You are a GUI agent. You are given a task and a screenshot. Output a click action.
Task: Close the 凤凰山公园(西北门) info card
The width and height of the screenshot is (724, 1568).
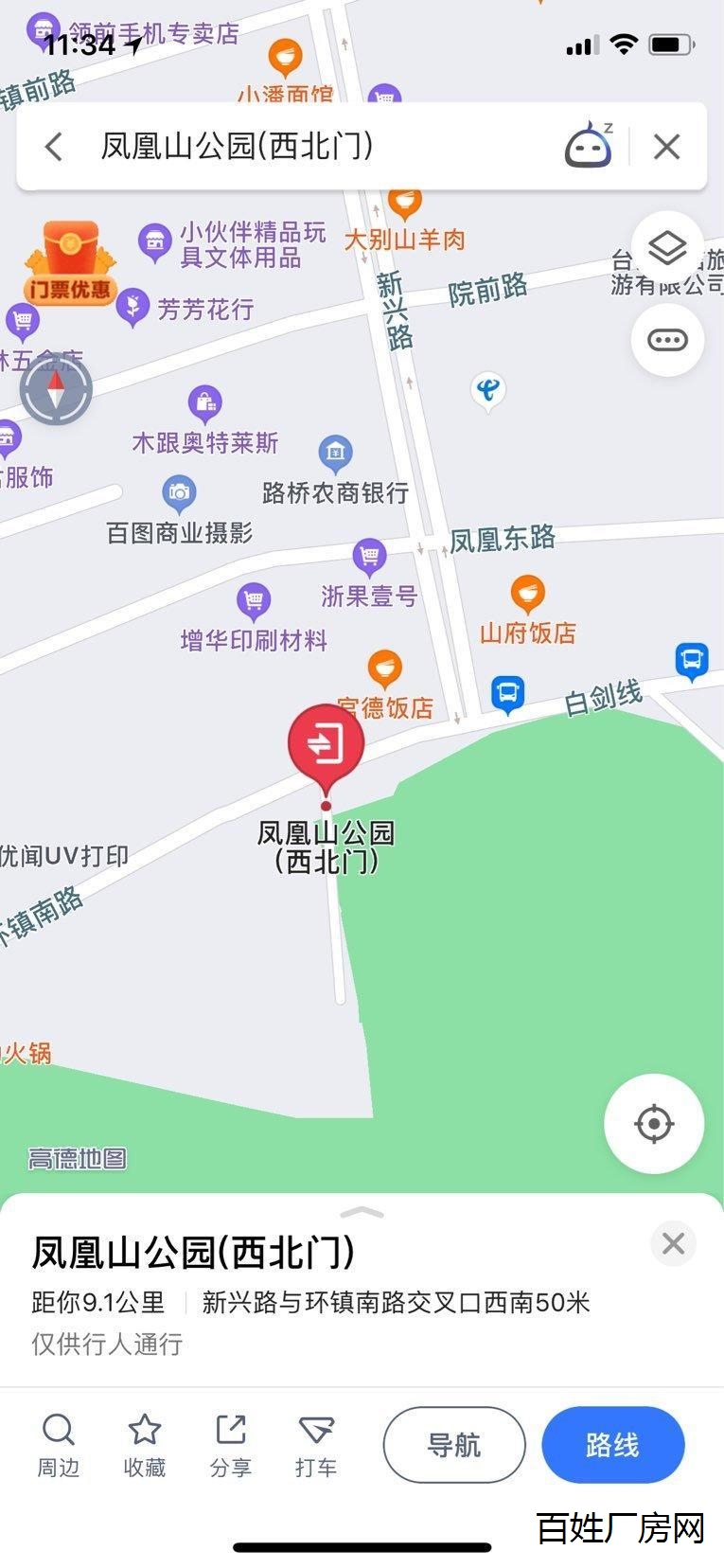click(673, 1243)
